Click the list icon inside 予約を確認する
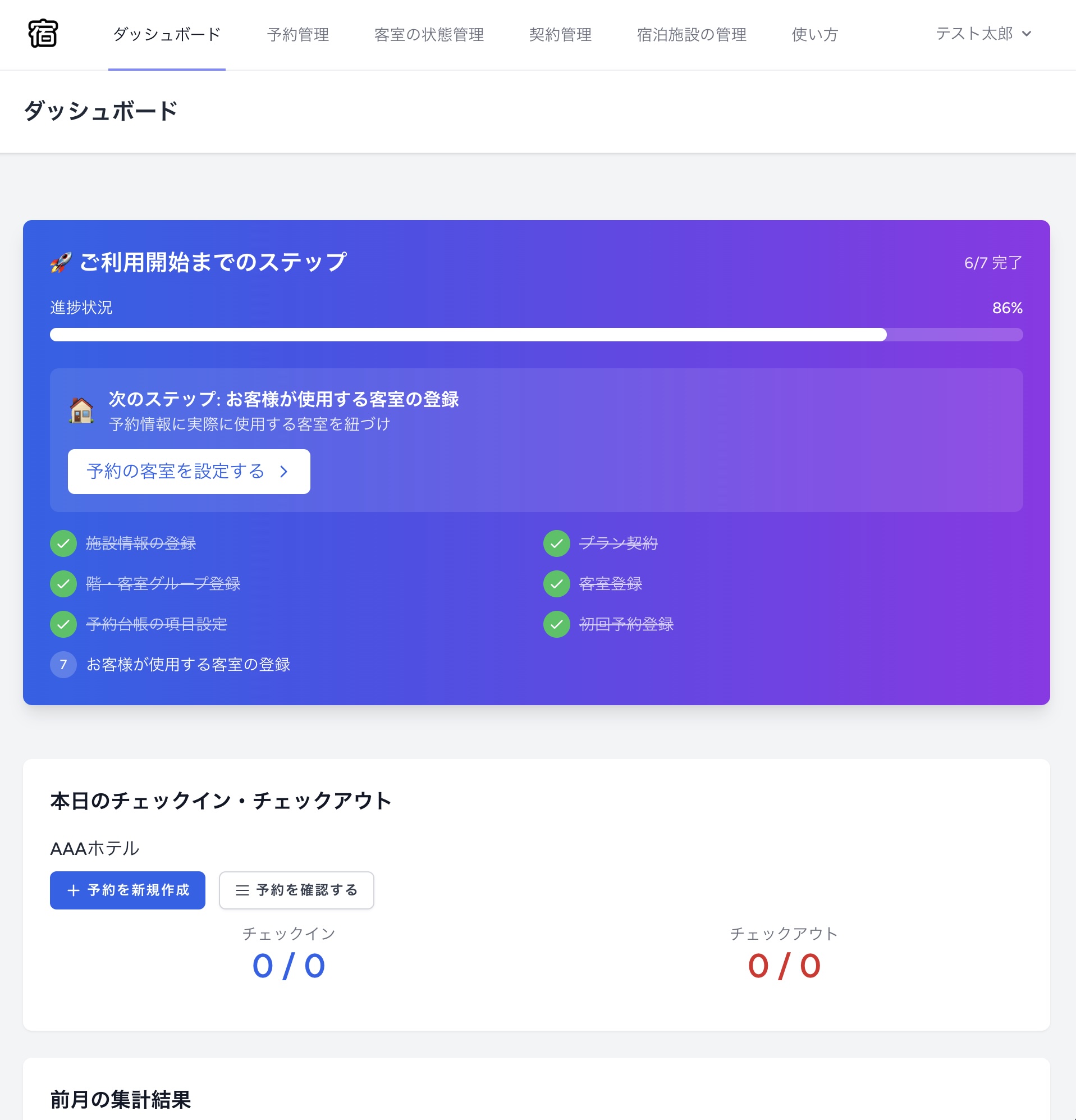 click(x=242, y=890)
